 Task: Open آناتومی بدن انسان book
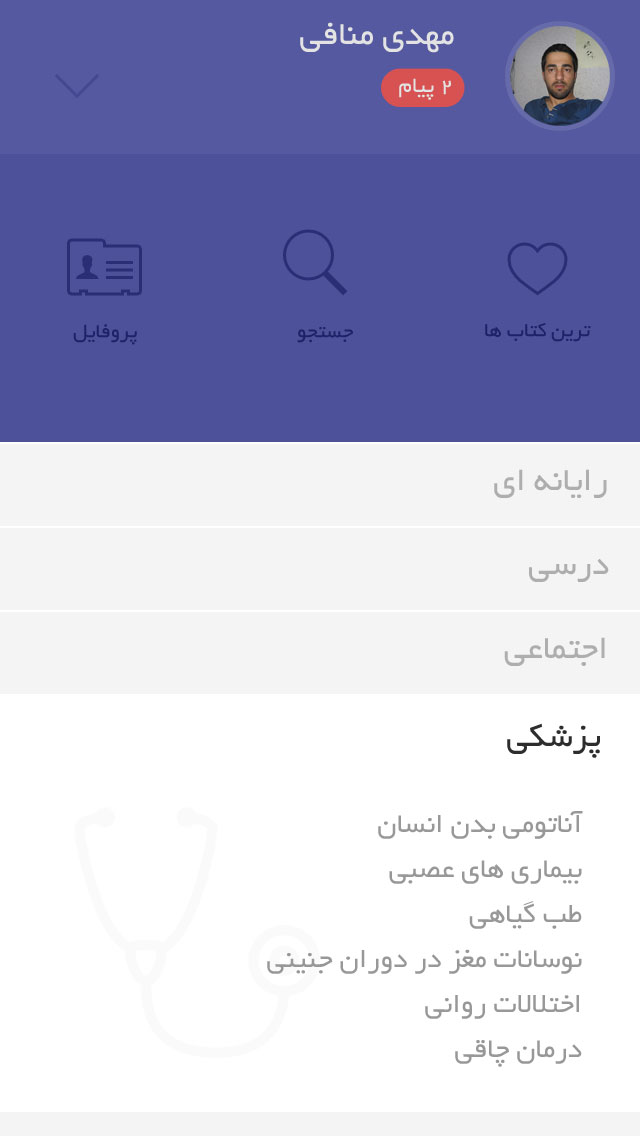[480, 825]
